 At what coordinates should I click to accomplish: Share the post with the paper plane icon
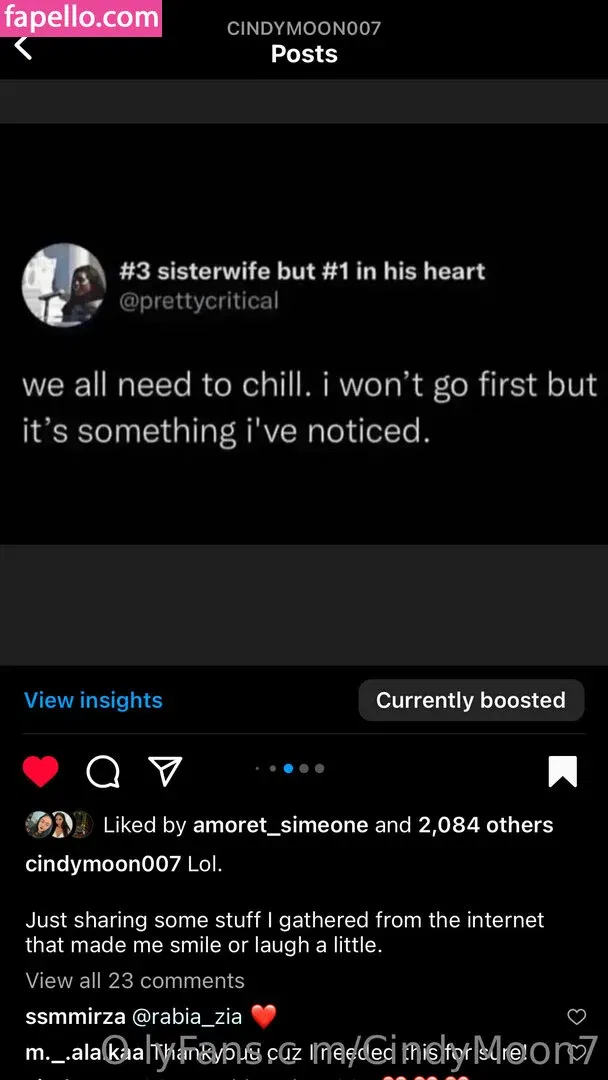(x=165, y=769)
